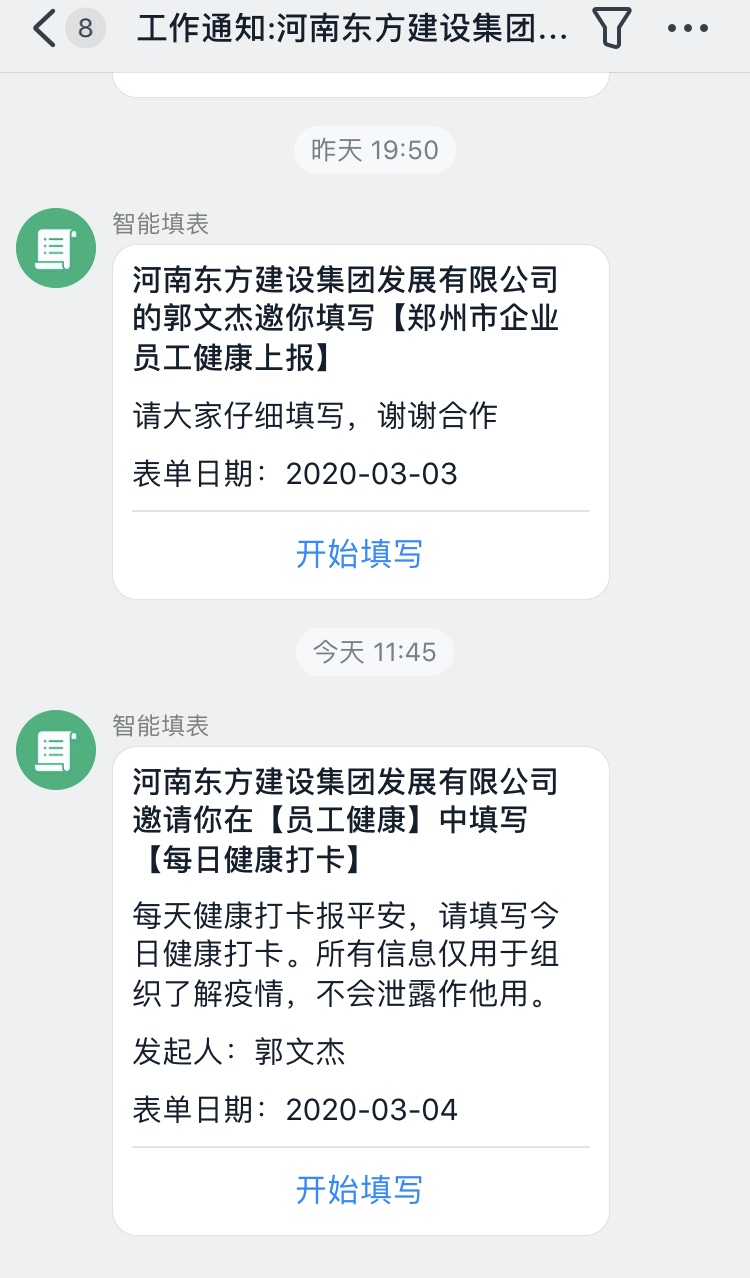Screen dimensions: 750x1278
Task: Tap the 智能填表 avatar above the 19:50 message
Action: [56, 248]
